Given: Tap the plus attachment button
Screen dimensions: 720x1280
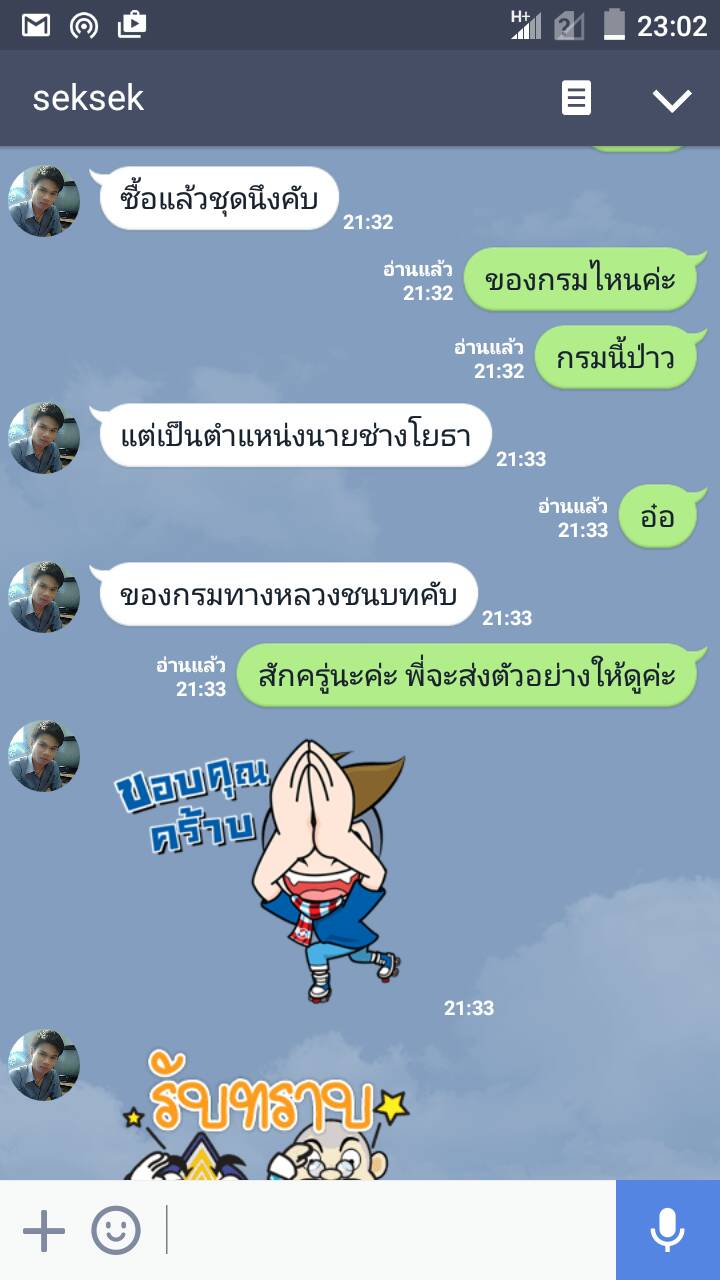Looking at the screenshot, I should point(43,1230).
